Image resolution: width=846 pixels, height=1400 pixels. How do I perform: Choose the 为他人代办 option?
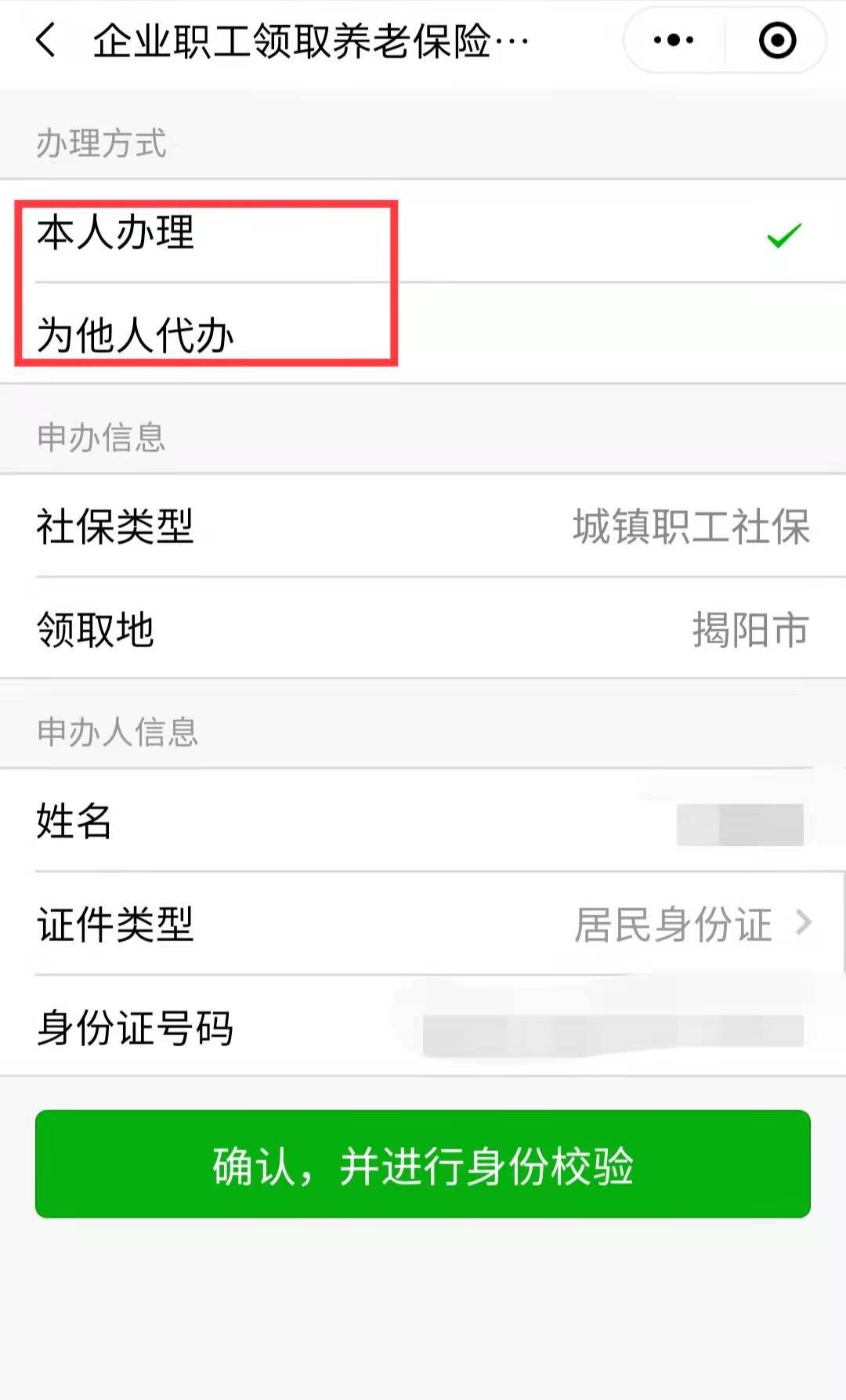point(423,335)
